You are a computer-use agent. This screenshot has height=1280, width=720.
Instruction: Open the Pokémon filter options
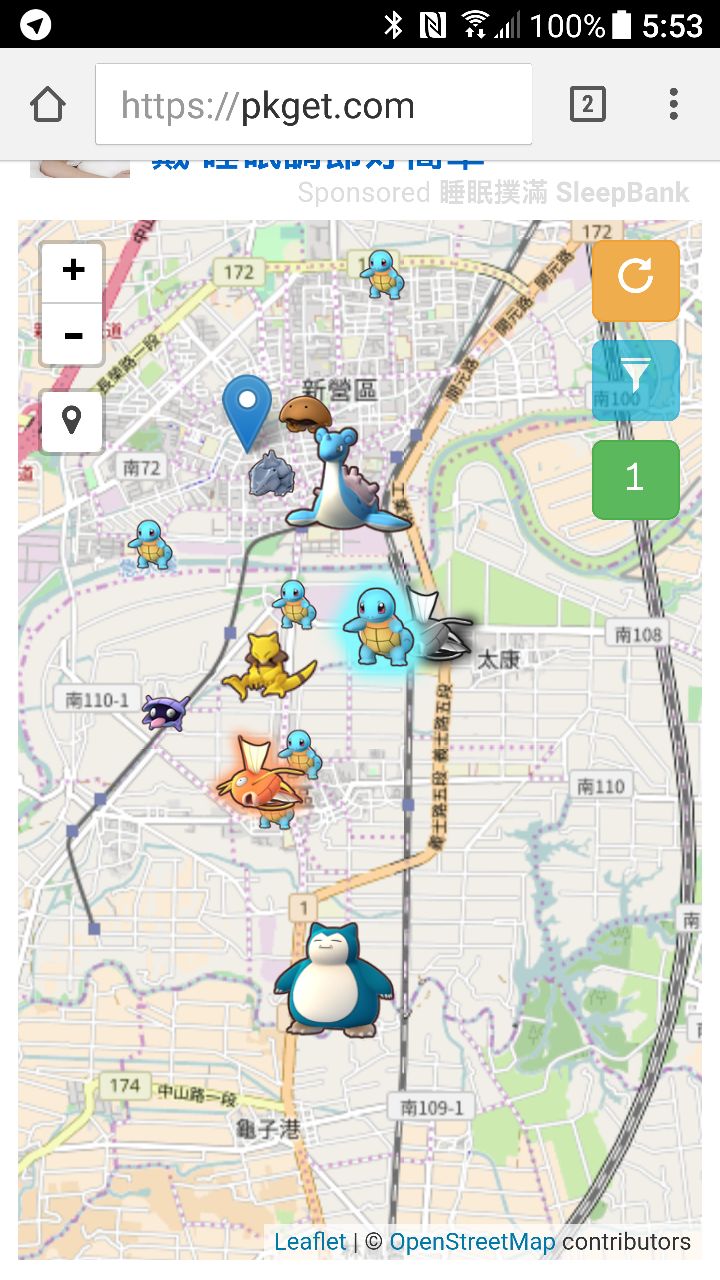click(635, 379)
